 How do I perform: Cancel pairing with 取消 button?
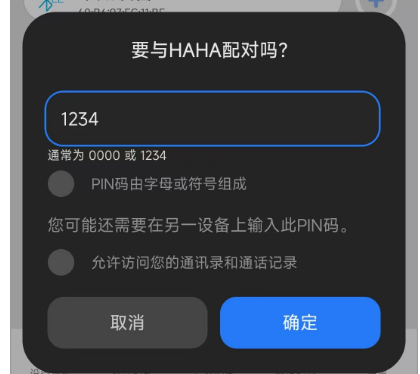(127, 323)
